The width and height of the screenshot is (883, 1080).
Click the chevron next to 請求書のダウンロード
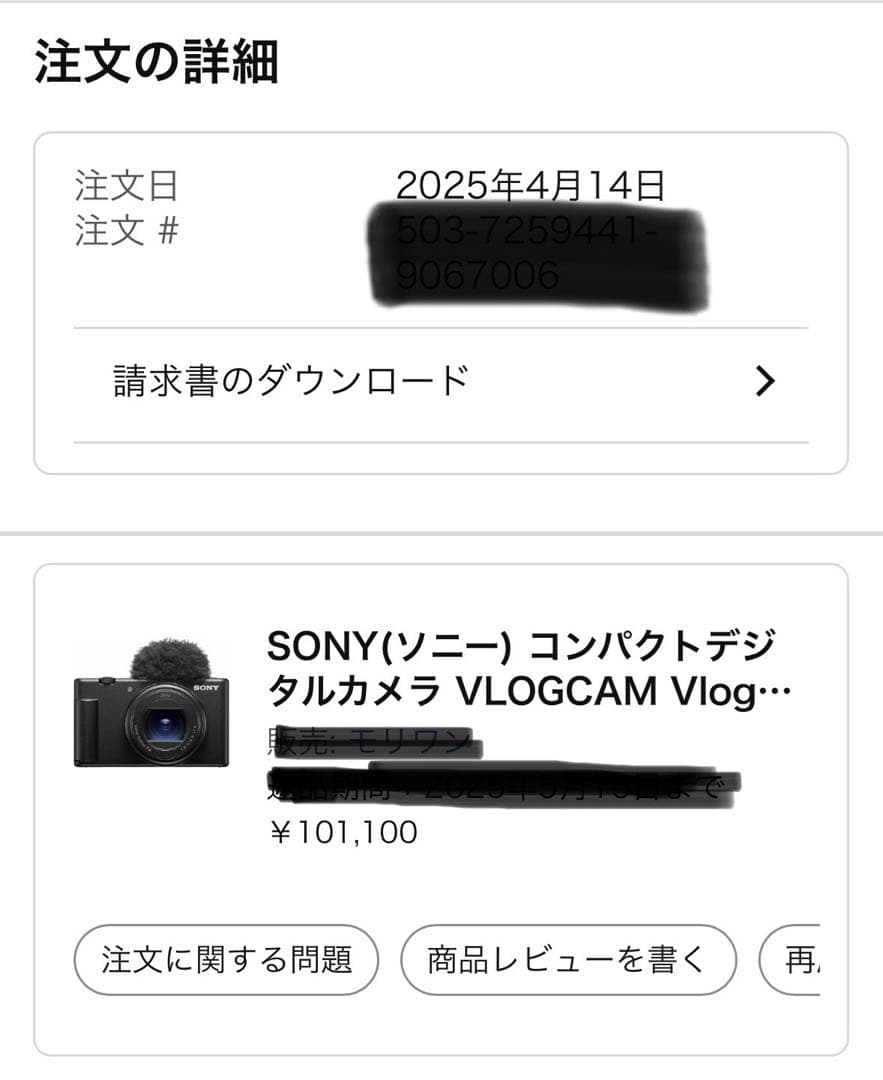tap(766, 380)
